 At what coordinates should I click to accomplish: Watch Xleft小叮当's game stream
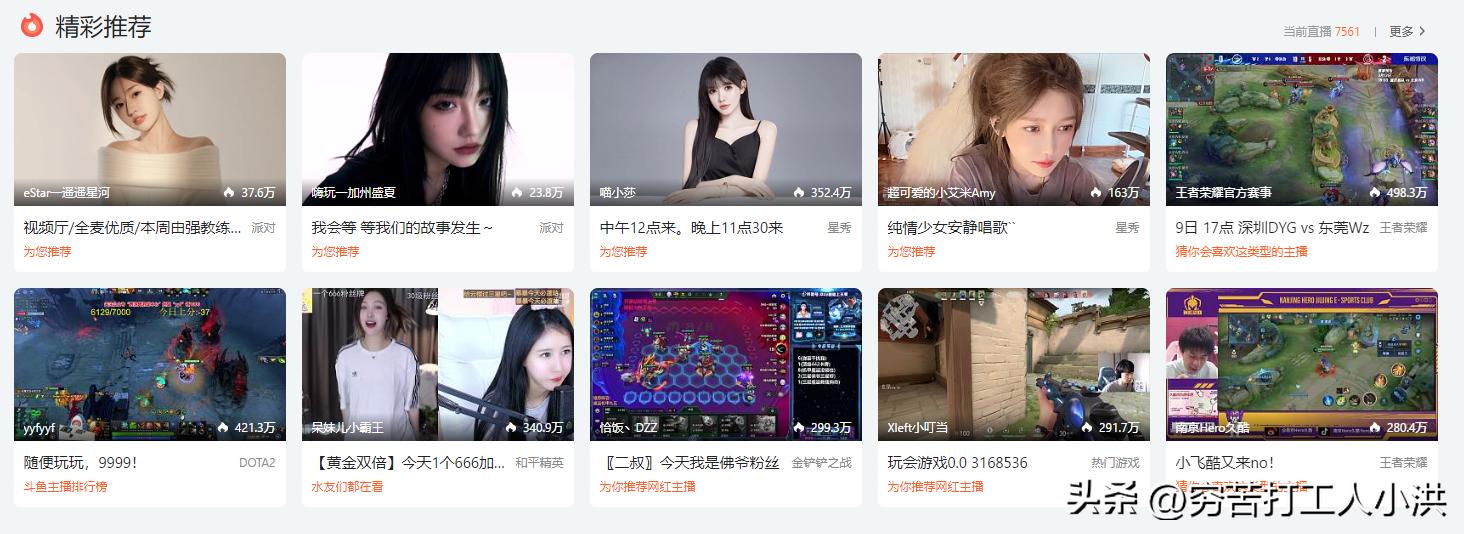[1014, 365]
